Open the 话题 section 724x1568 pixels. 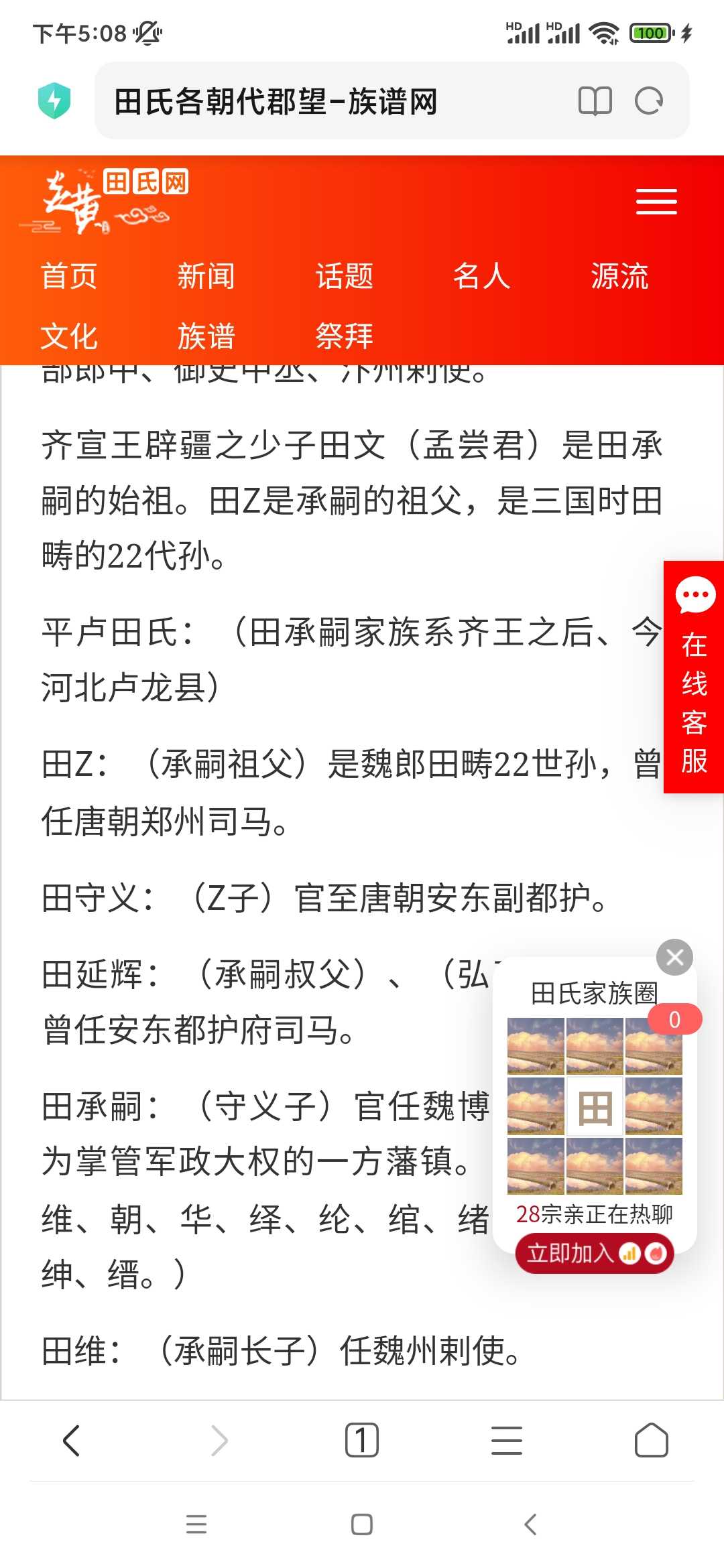tap(345, 276)
